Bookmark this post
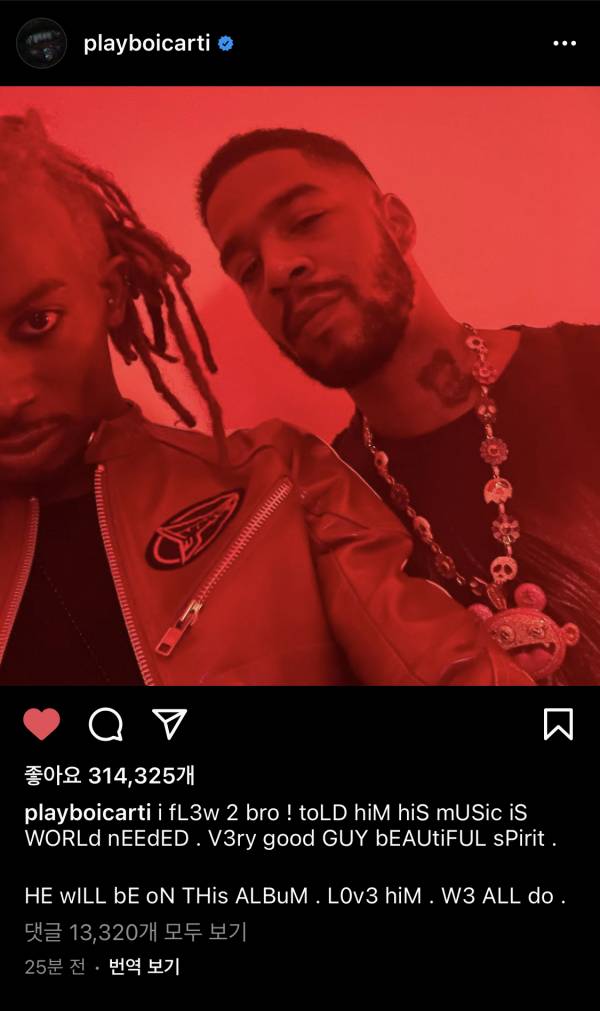The image size is (600, 1011). (558, 723)
